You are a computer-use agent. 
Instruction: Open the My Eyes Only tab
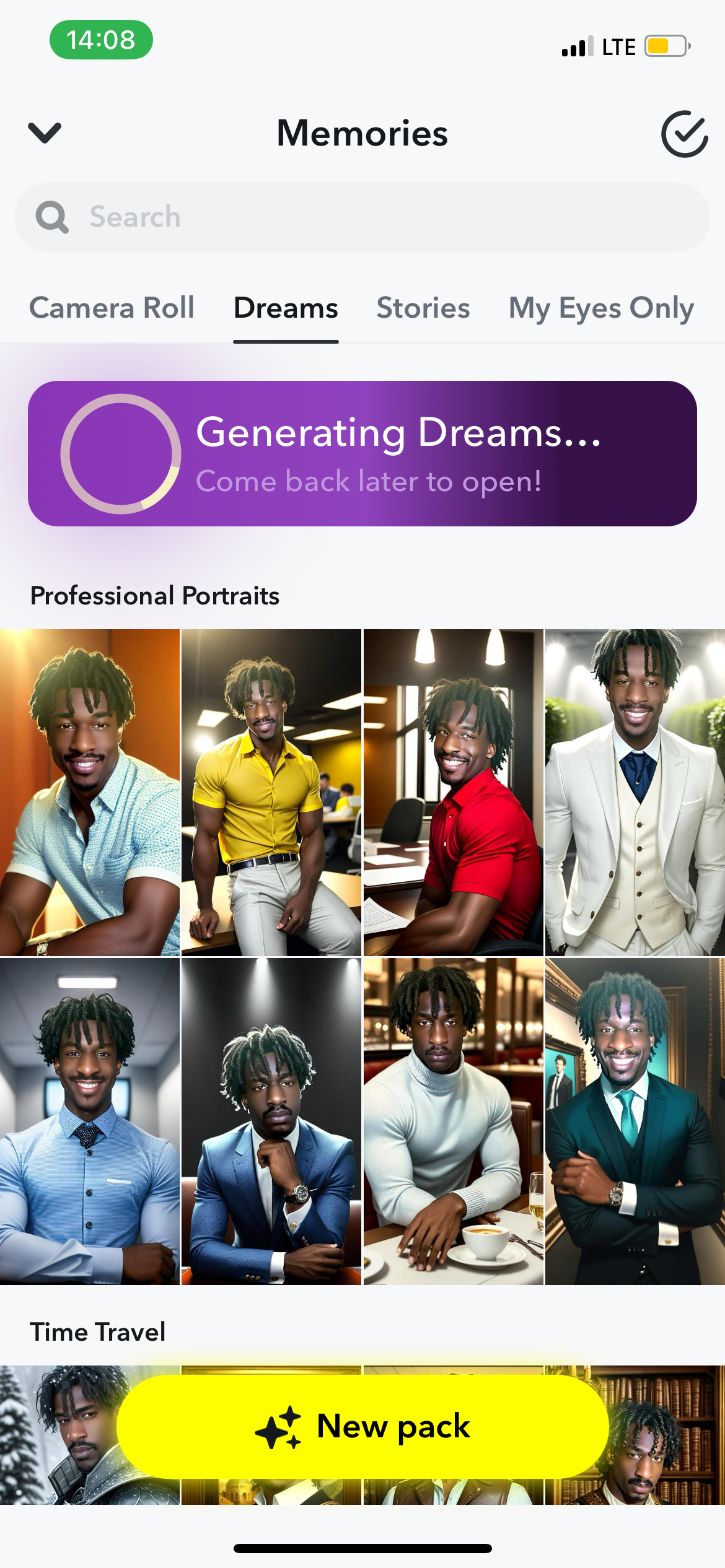pyautogui.click(x=600, y=307)
